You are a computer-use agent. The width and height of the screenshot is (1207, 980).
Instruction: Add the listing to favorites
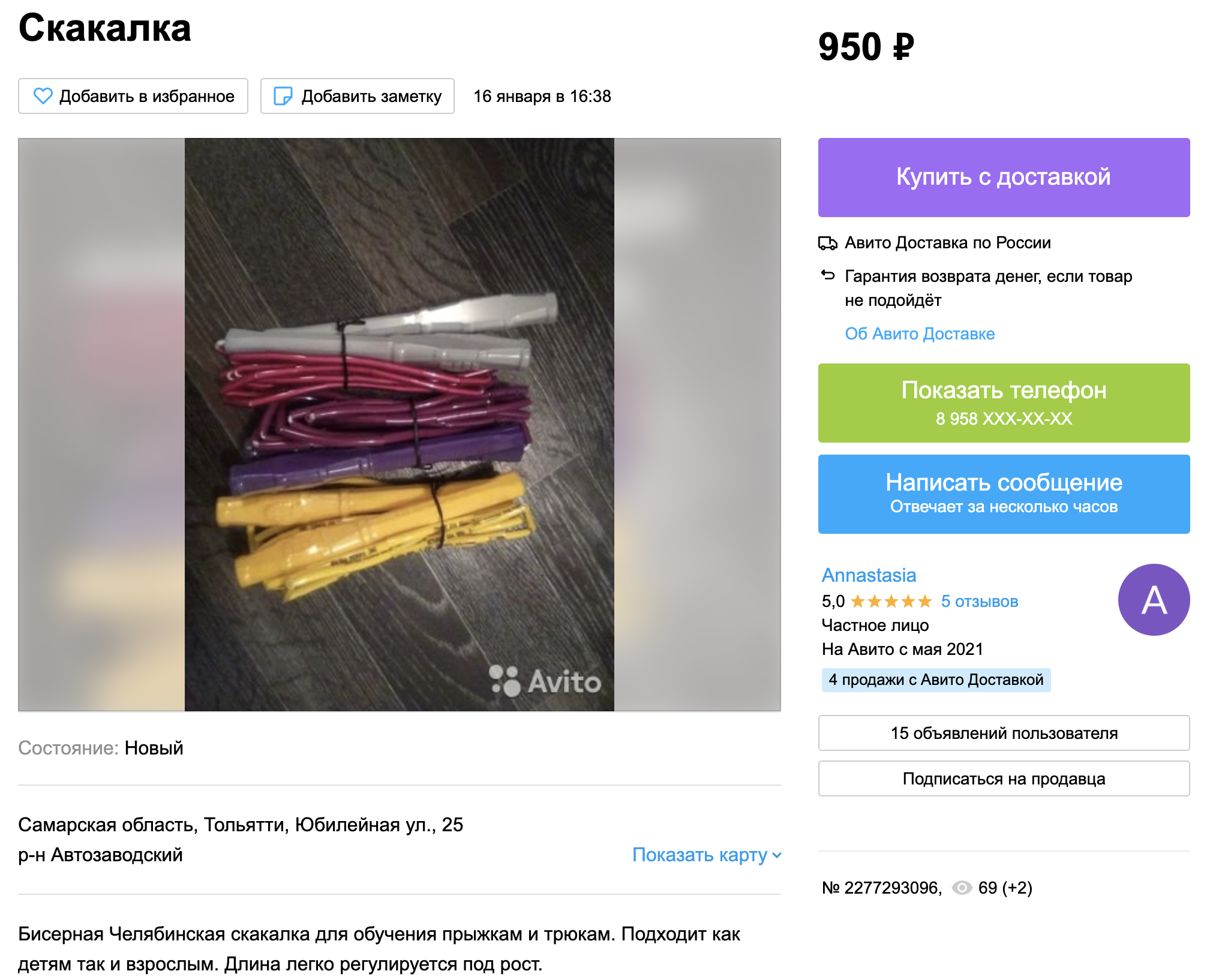tap(133, 96)
